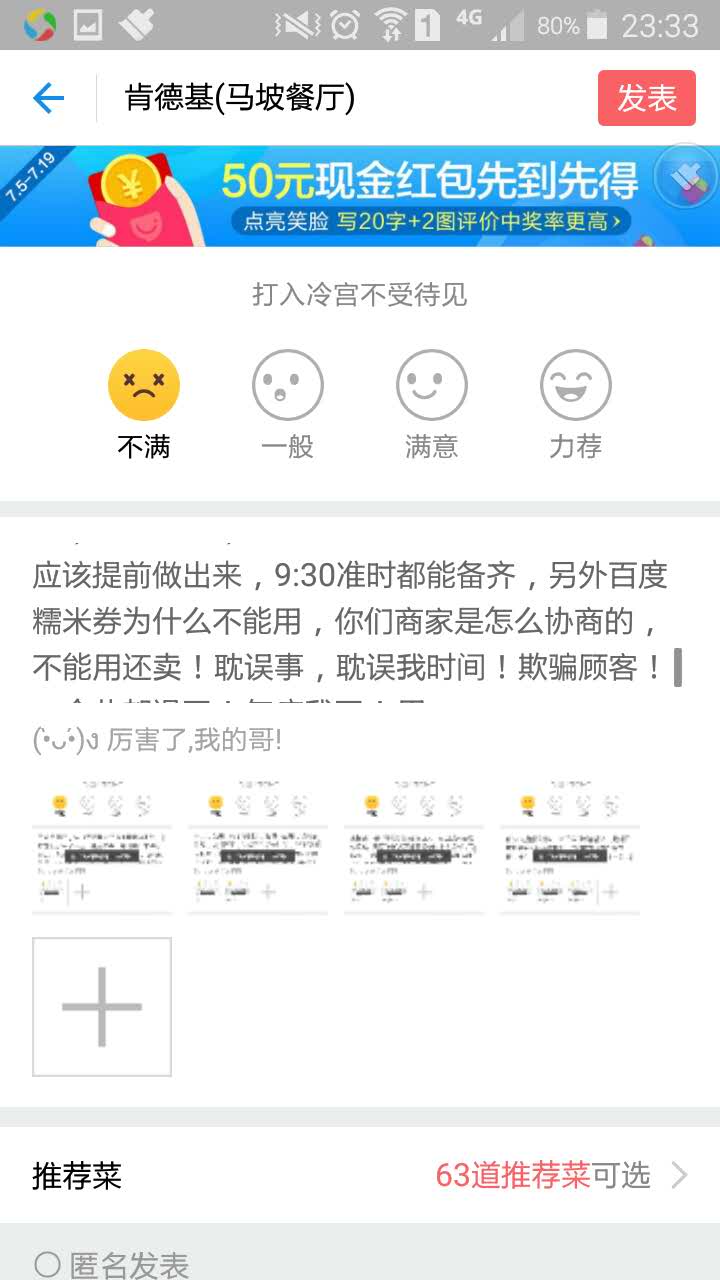Edit the review text field
Screen dimensions: 720x1280
coord(350,620)
